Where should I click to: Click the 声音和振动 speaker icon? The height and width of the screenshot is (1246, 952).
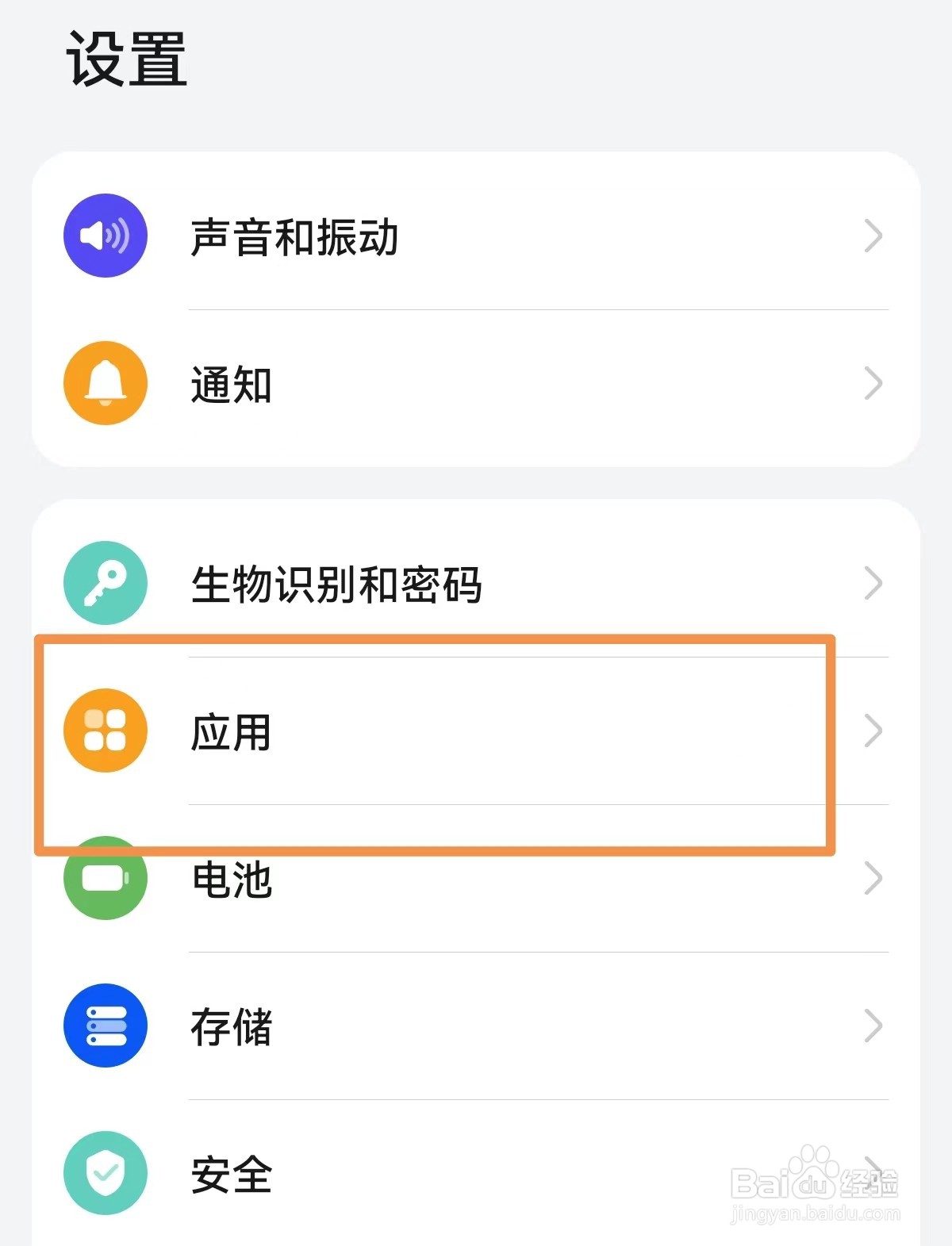(x=104, y=235)
